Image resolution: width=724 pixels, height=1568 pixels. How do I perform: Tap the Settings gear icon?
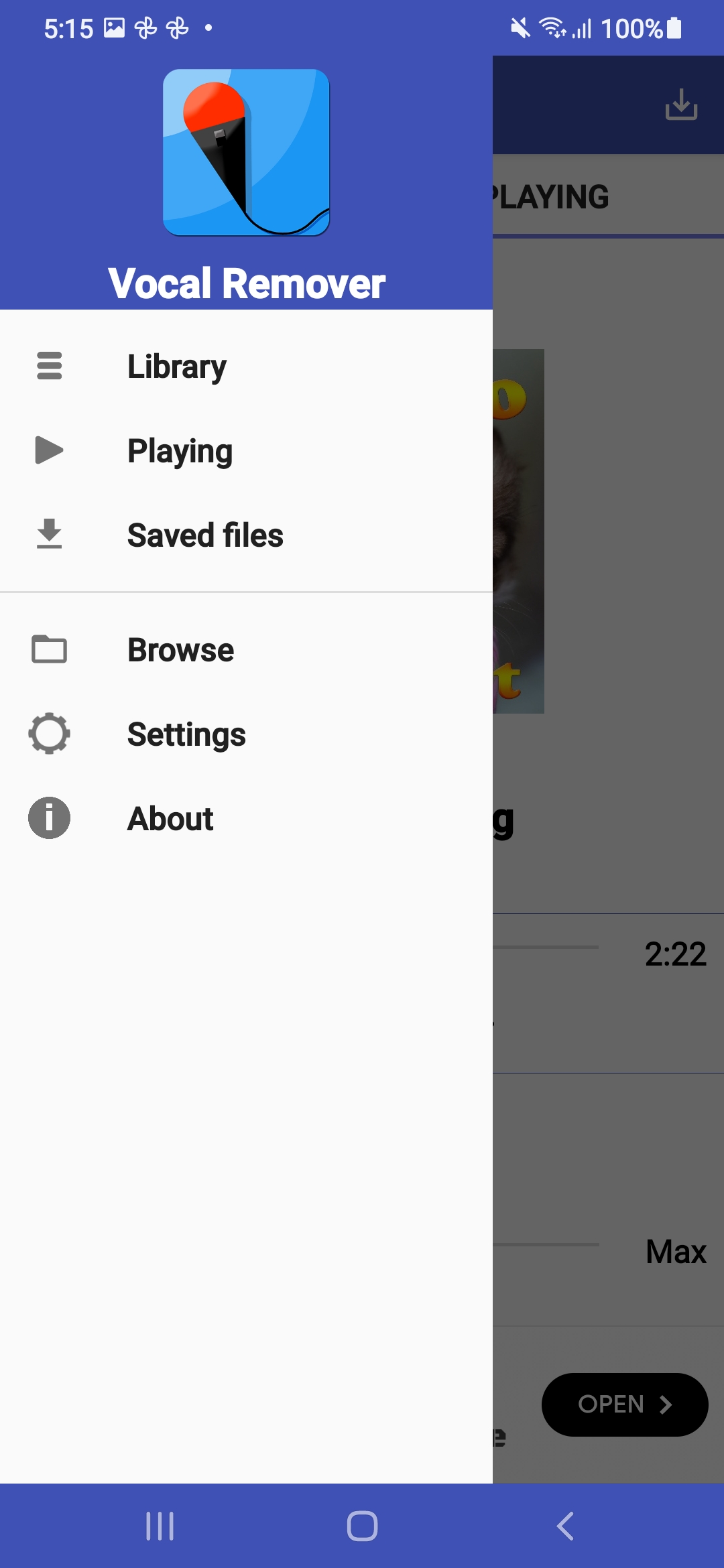point(48,734)
